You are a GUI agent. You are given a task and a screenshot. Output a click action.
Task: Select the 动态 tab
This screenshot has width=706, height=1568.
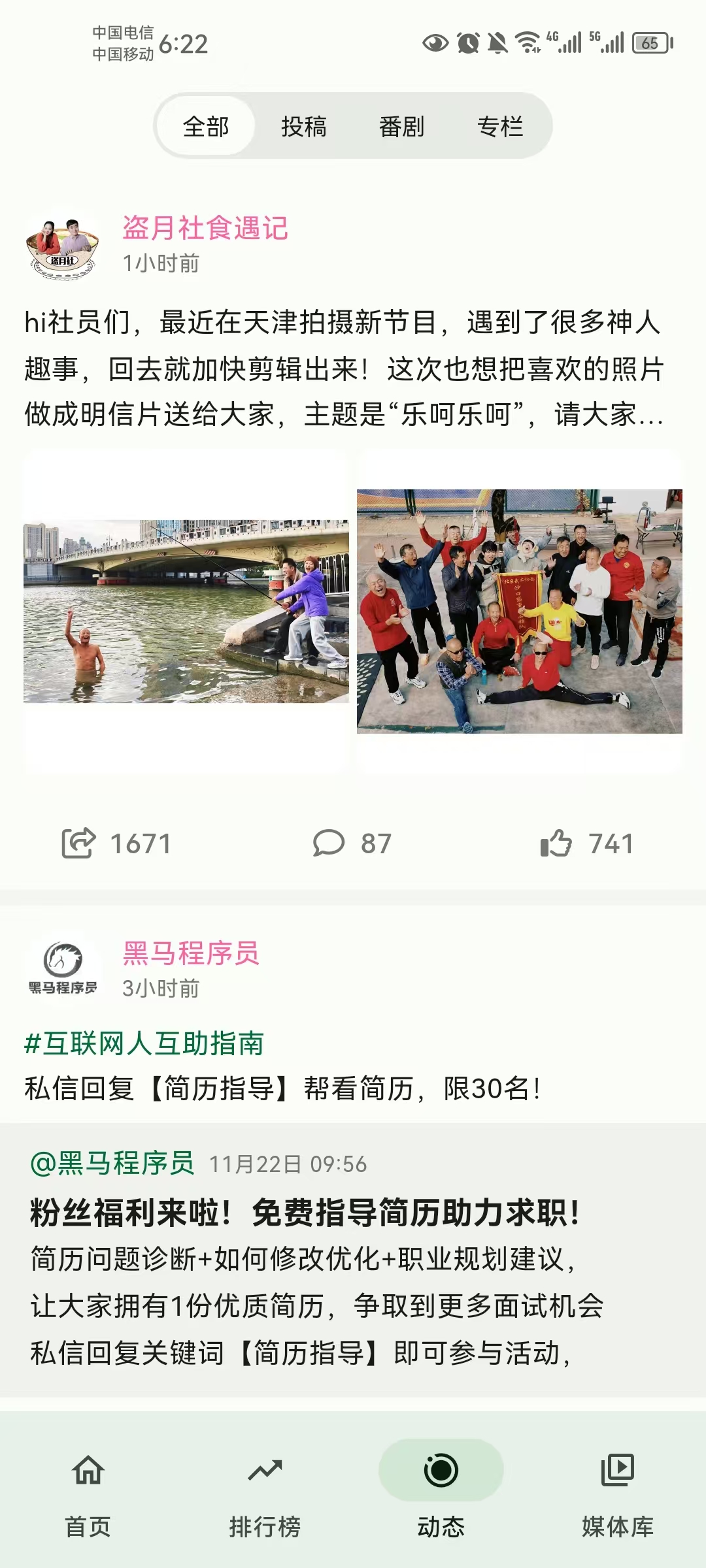click(441, 1495)
